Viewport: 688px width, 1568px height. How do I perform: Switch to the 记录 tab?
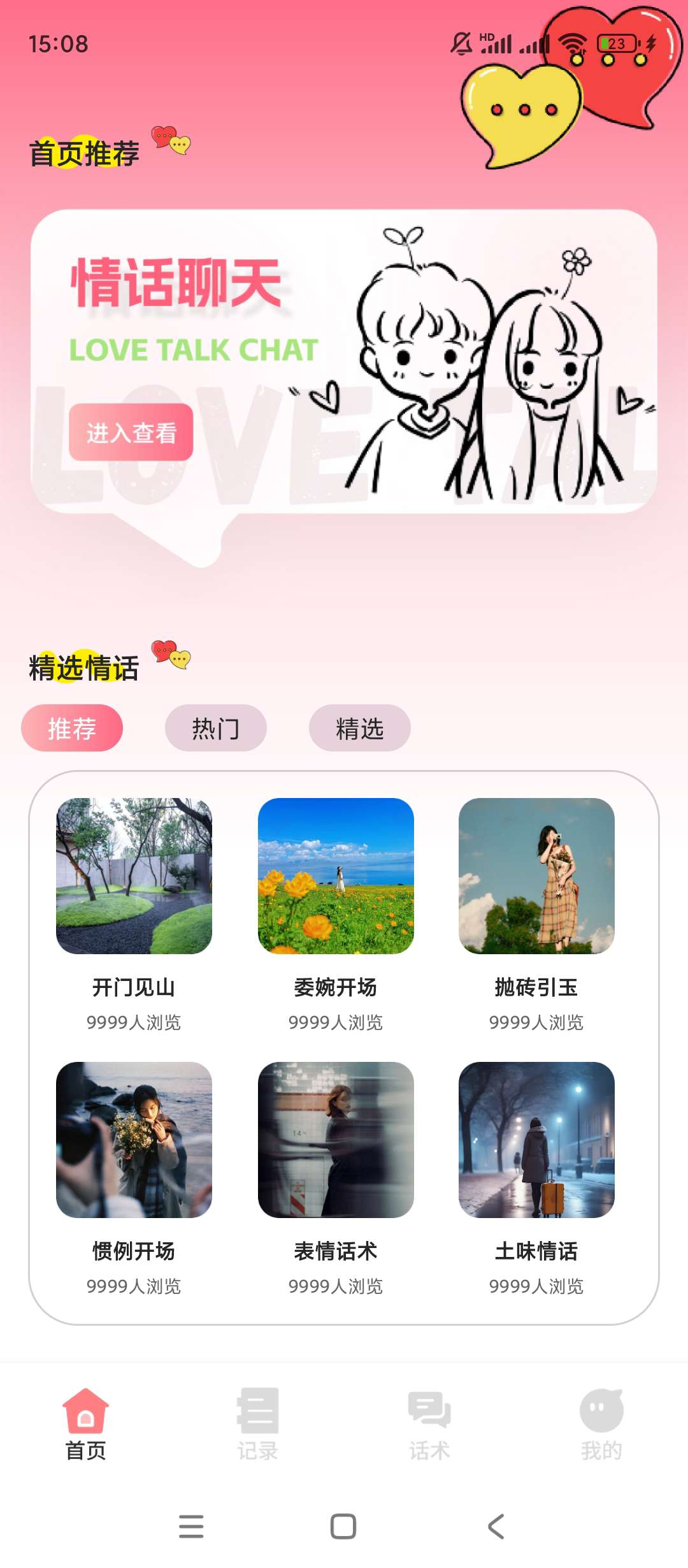coord(258,1425)
